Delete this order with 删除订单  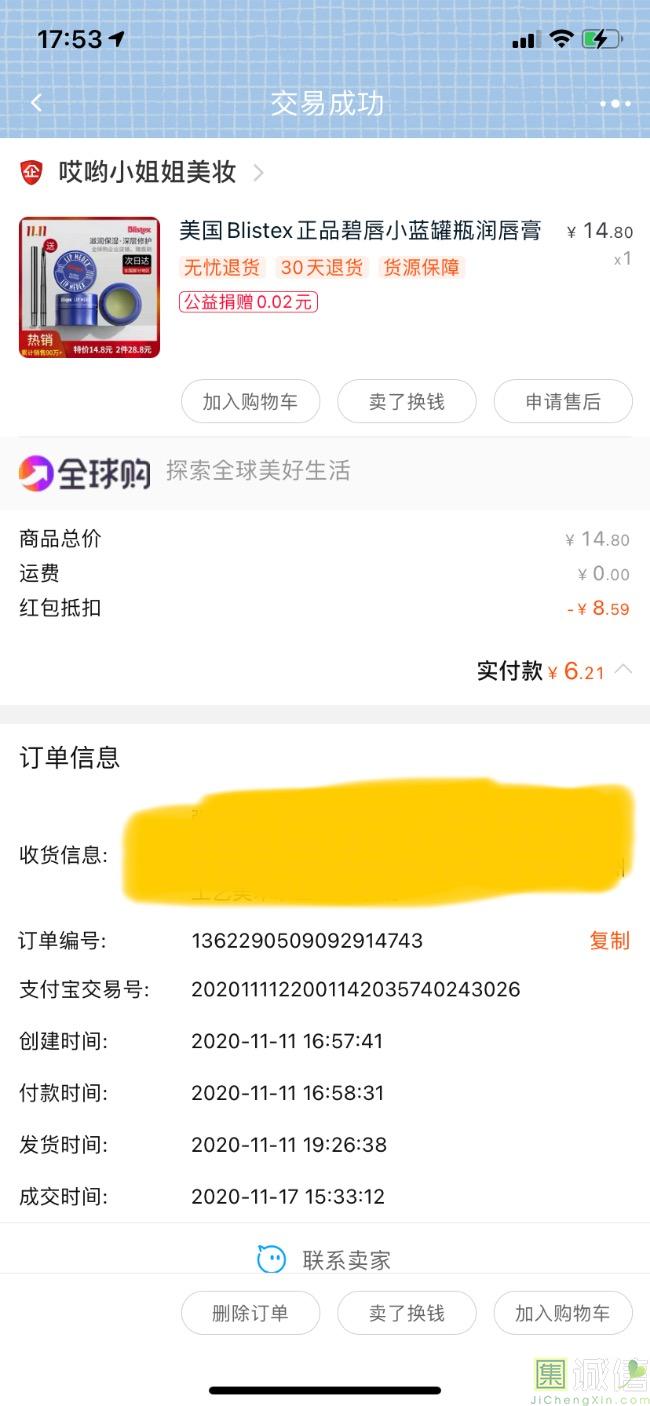tap(250, 1313)
